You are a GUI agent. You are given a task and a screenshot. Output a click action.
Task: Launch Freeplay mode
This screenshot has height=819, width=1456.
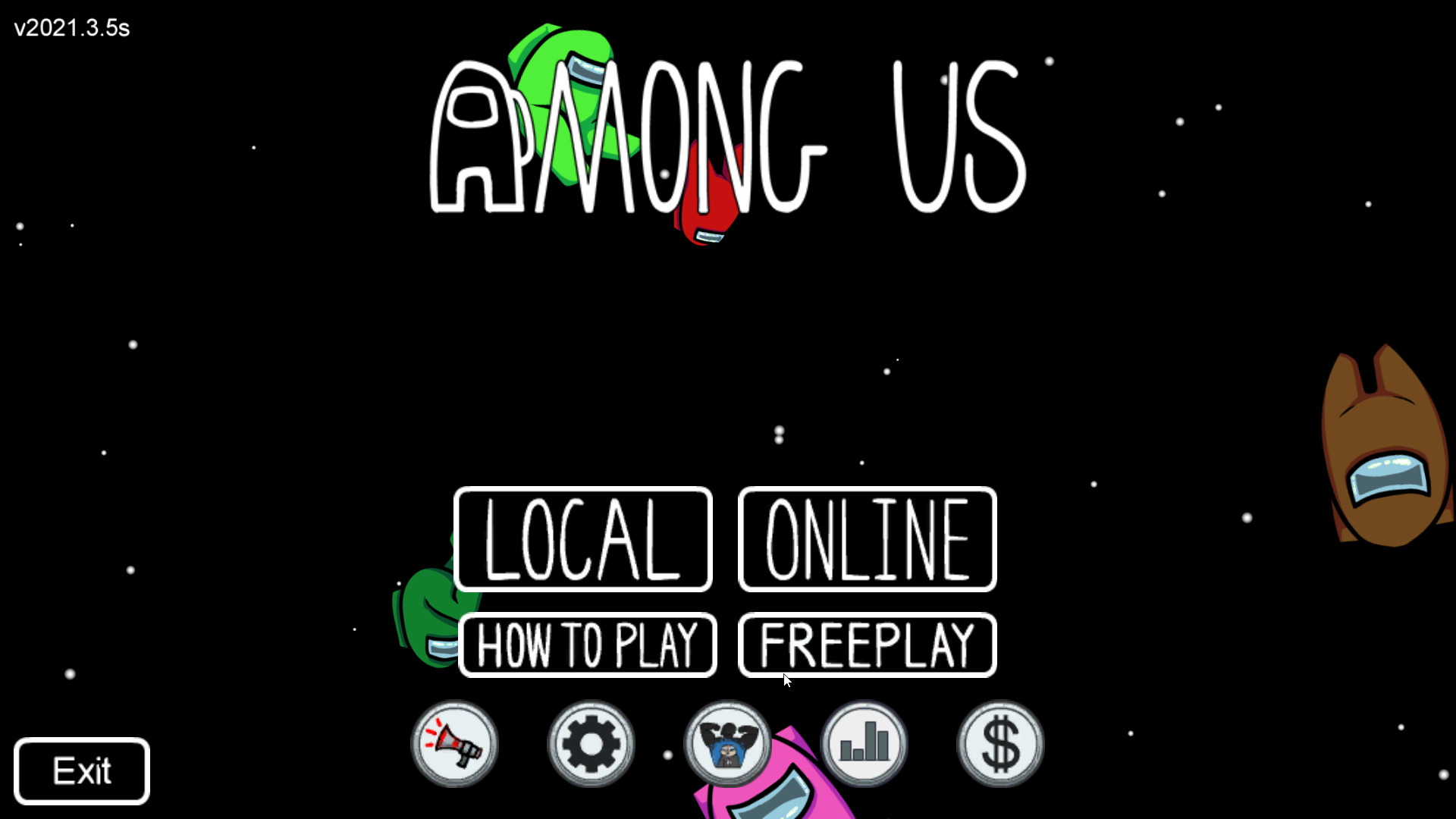click(867, 645)
